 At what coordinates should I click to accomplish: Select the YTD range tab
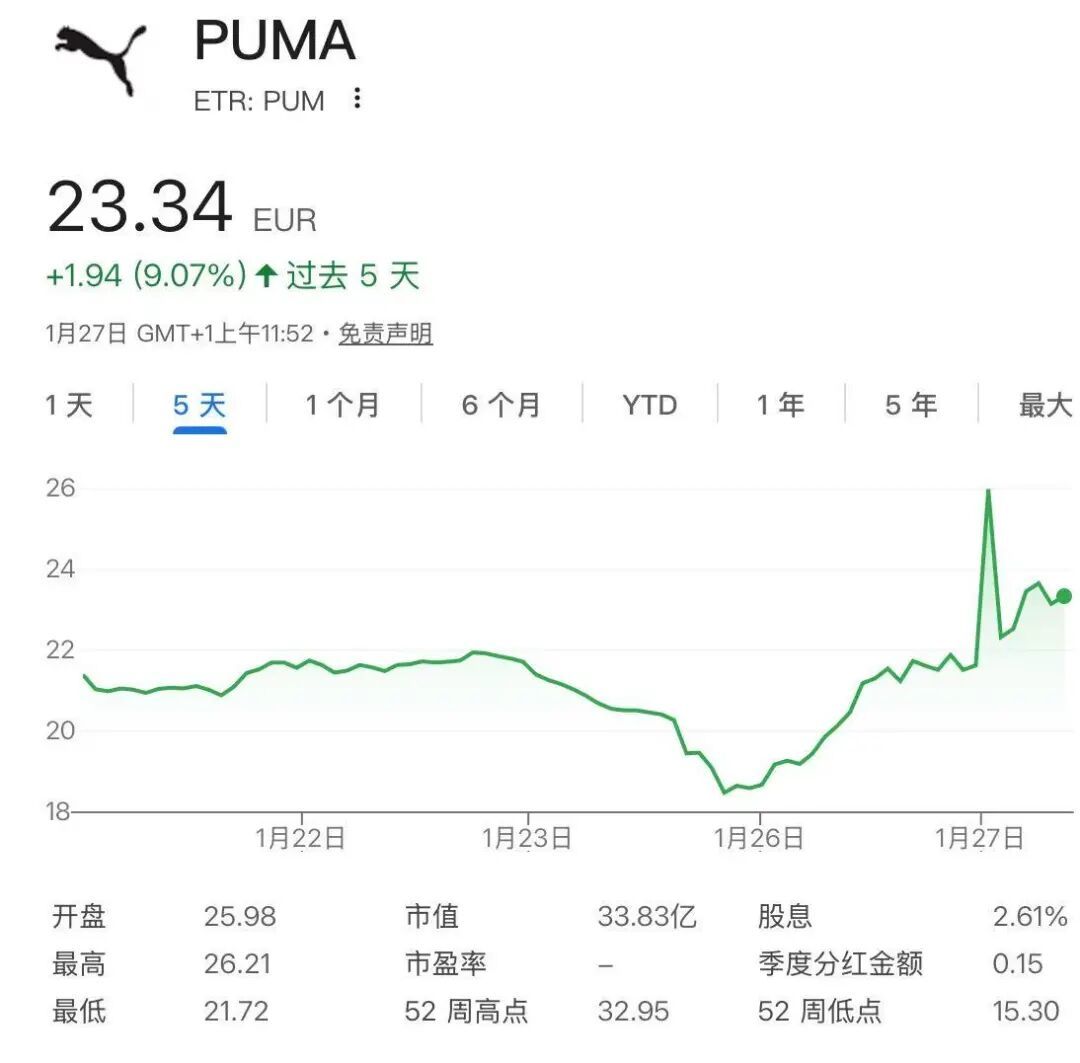[649, 405]
